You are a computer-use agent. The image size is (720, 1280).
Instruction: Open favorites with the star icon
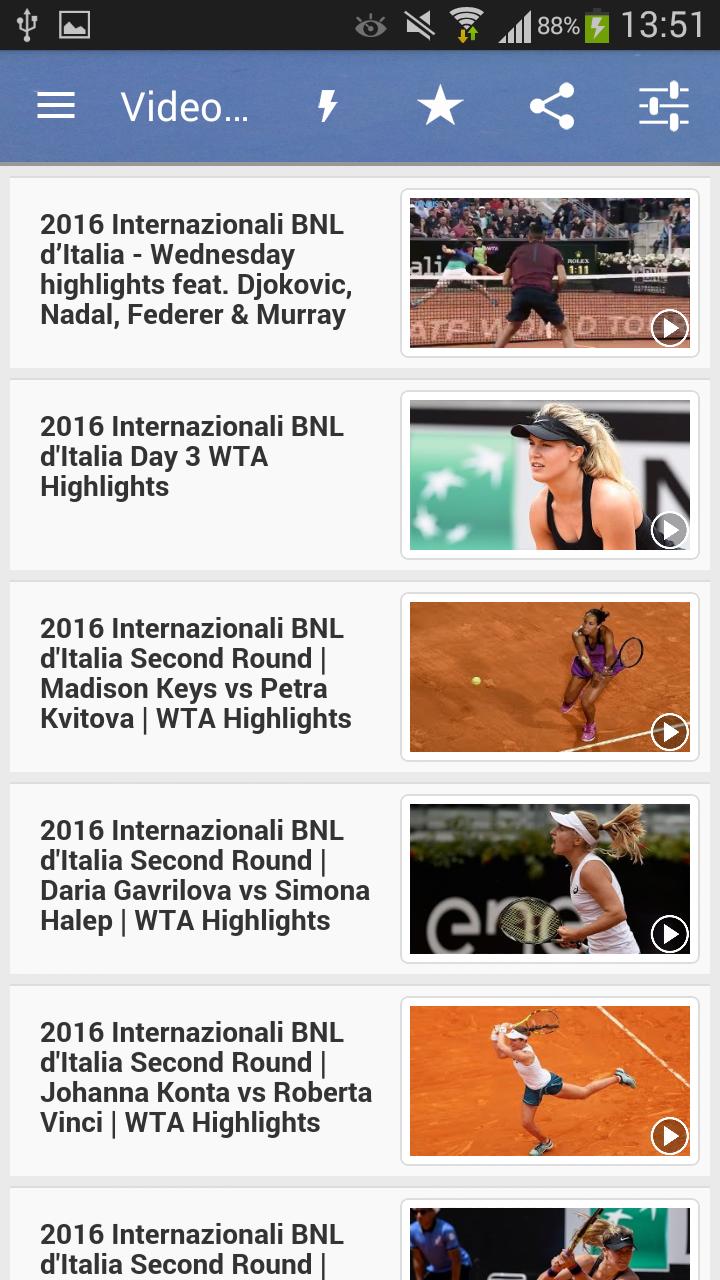coord(440,106)
